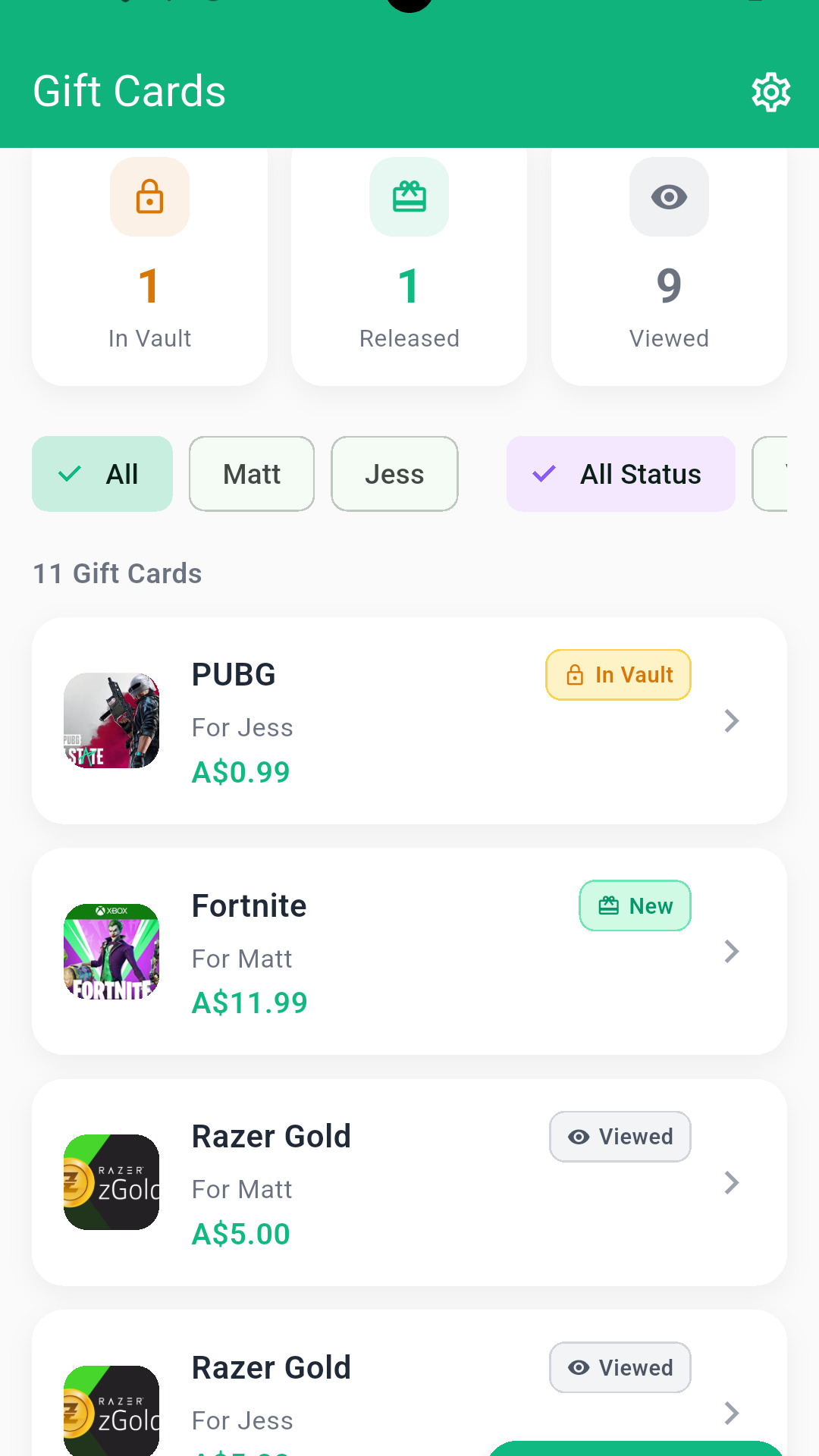Image resolution: width=819 pixels, height=1456 pixels.
Task: Select the In Vault stat card
Action: point(149,265)
